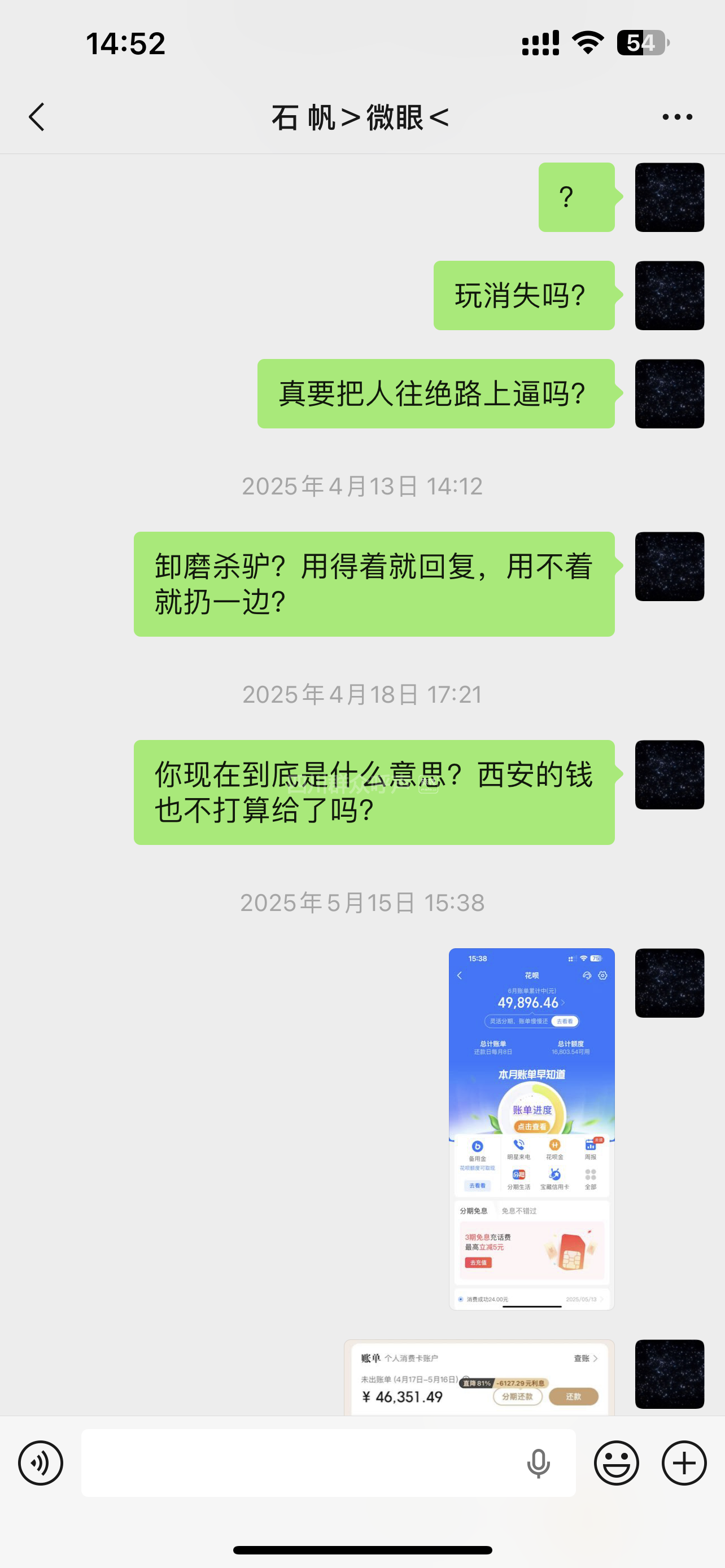Focus the message text field

click(x=298, y=1462)
